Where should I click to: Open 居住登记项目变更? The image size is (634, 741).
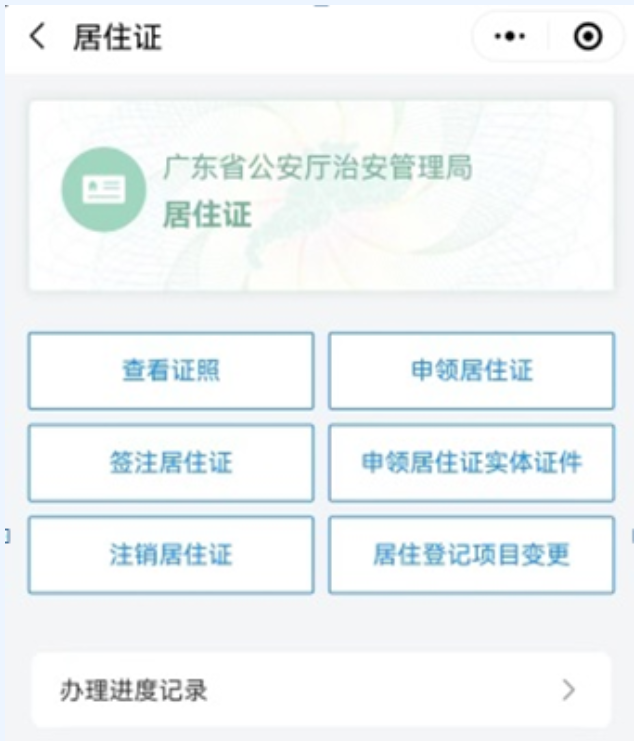coord(471,555)
